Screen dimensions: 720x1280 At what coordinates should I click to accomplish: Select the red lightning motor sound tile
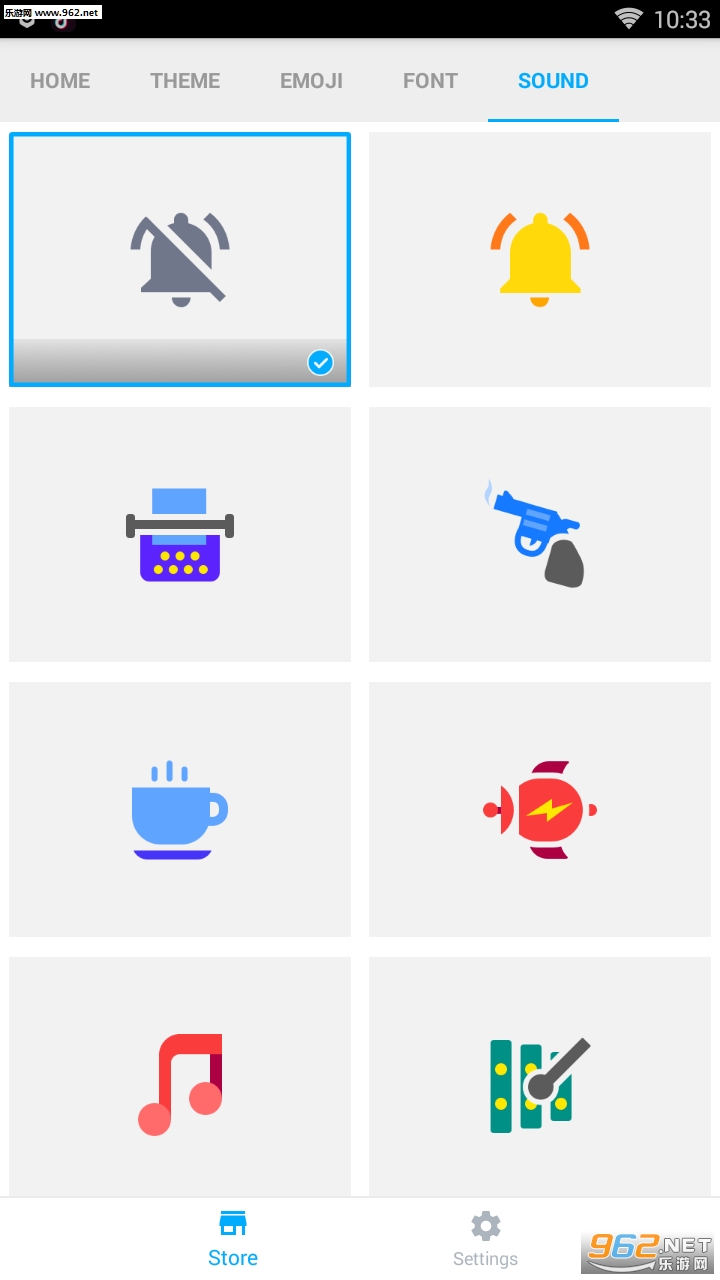click(x=540, y=809)
